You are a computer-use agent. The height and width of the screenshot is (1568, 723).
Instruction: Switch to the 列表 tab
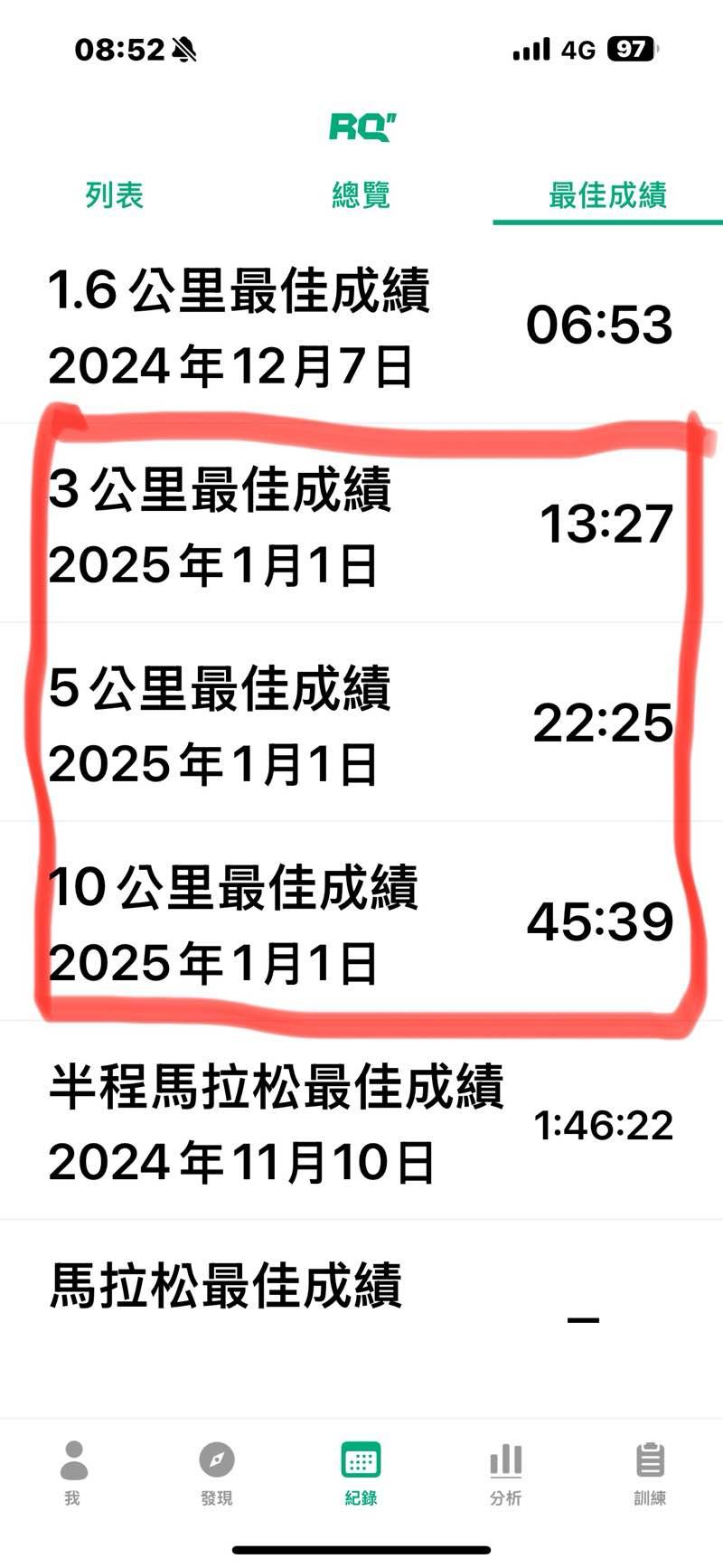[115, 194]
